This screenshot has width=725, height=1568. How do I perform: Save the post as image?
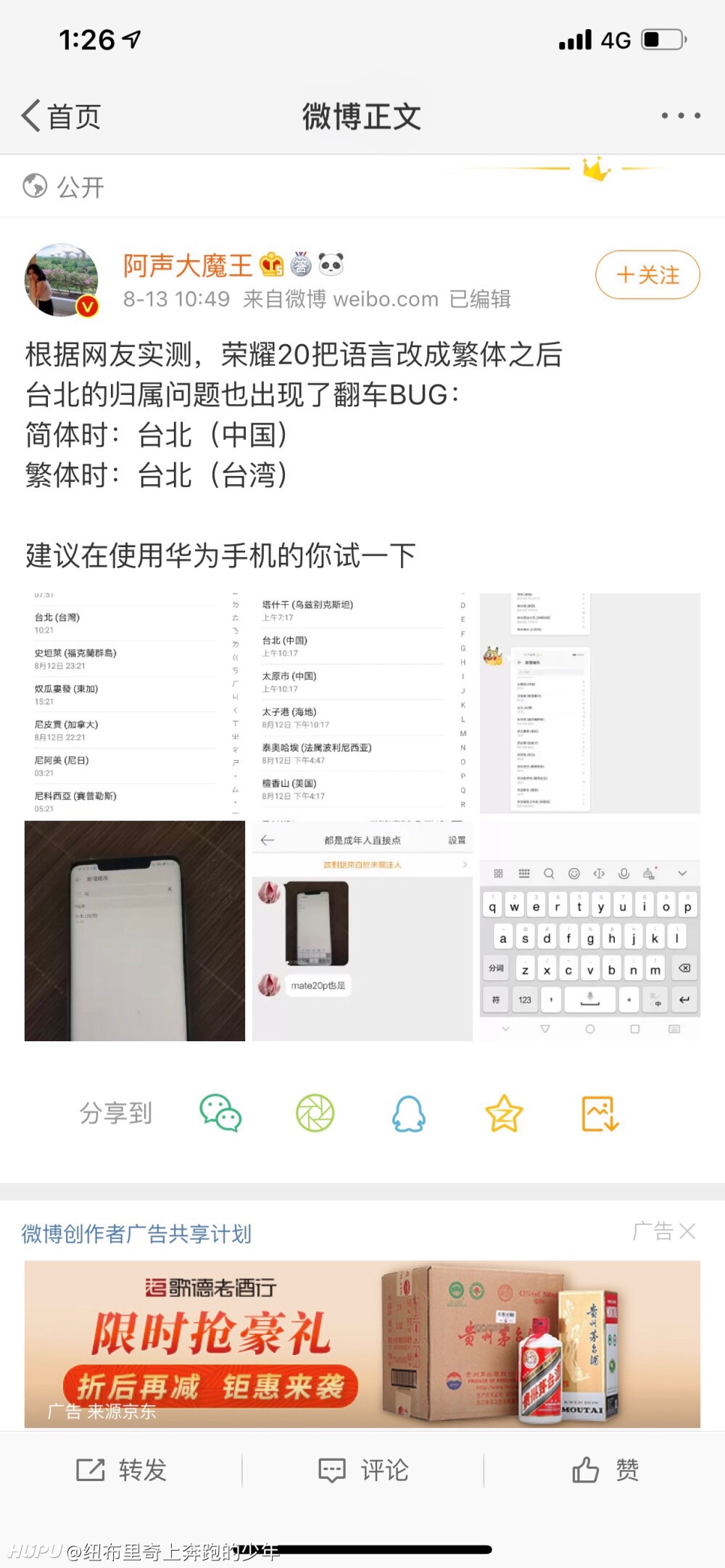[600, 1113]
